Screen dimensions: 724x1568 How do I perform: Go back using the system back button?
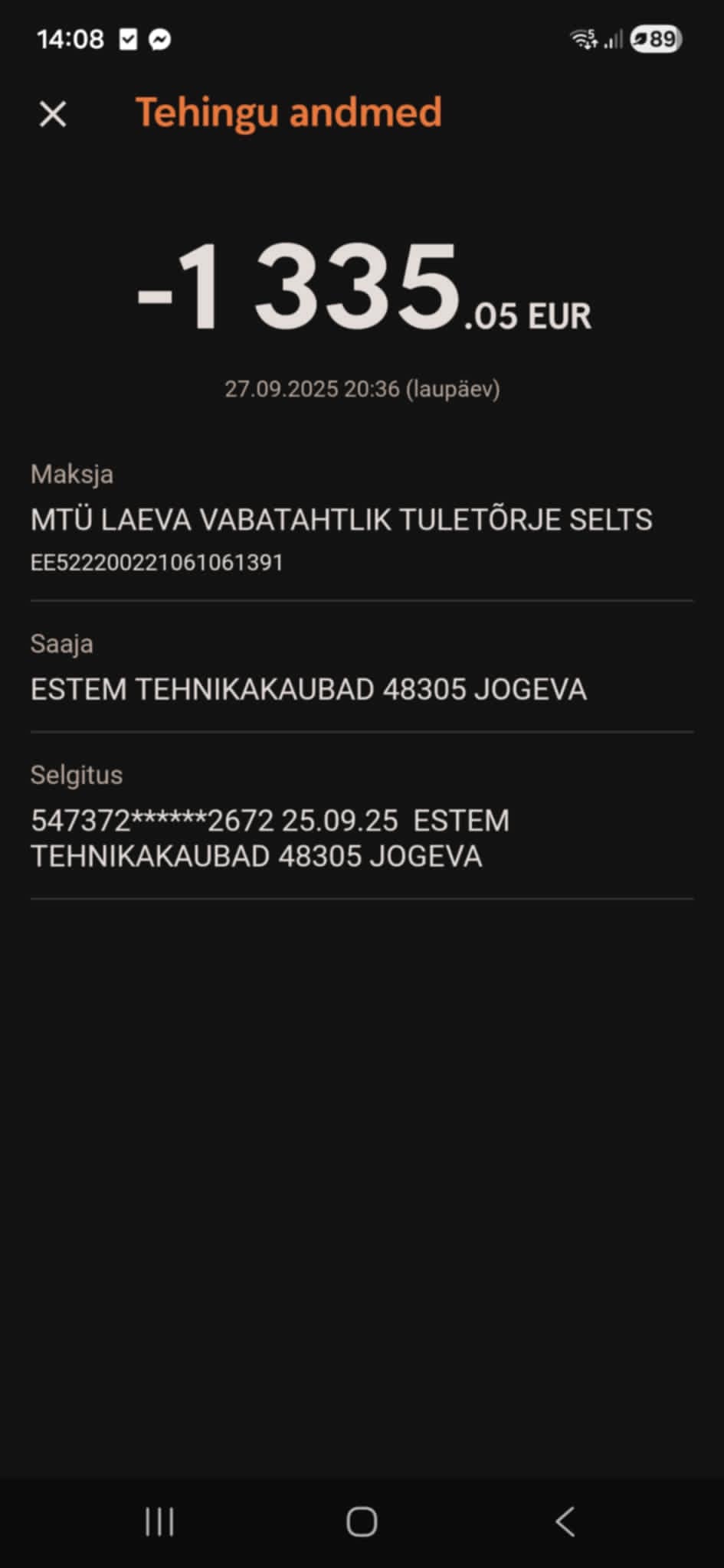pyautogui.click(x=565, y=1521)
